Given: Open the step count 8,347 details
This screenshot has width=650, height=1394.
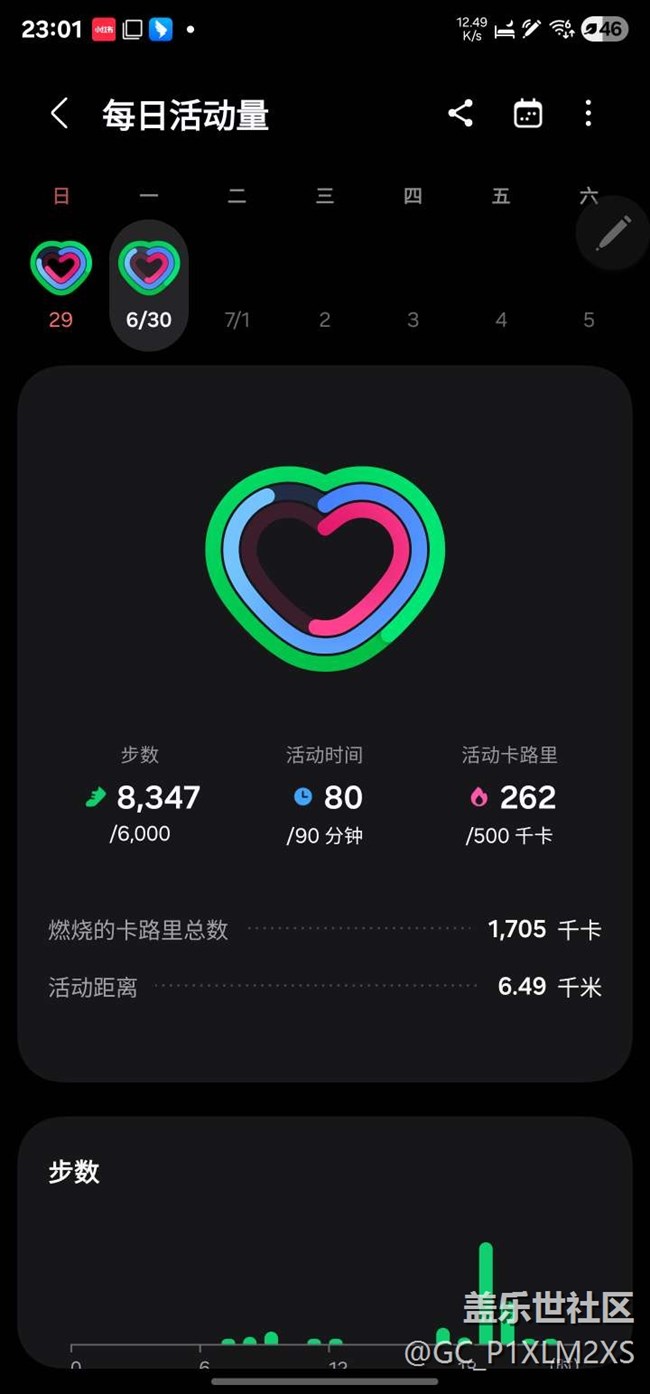Looking at the screenshot, I should [141, 796].
